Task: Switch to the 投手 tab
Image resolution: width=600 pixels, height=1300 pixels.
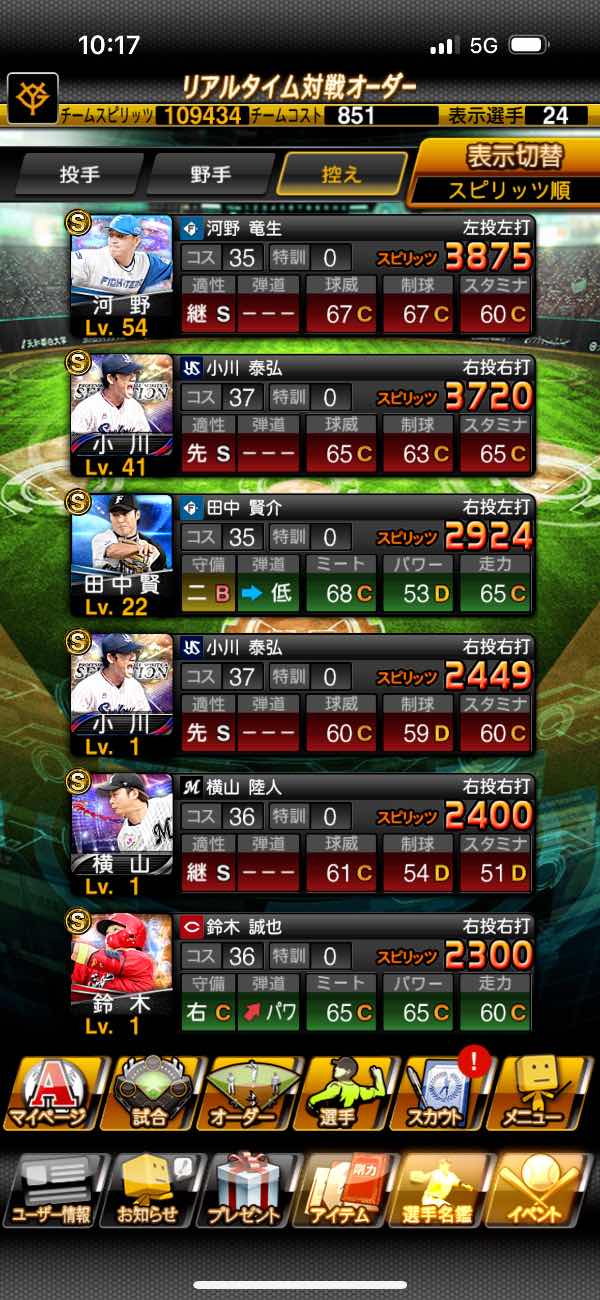Action: [78, 174]
